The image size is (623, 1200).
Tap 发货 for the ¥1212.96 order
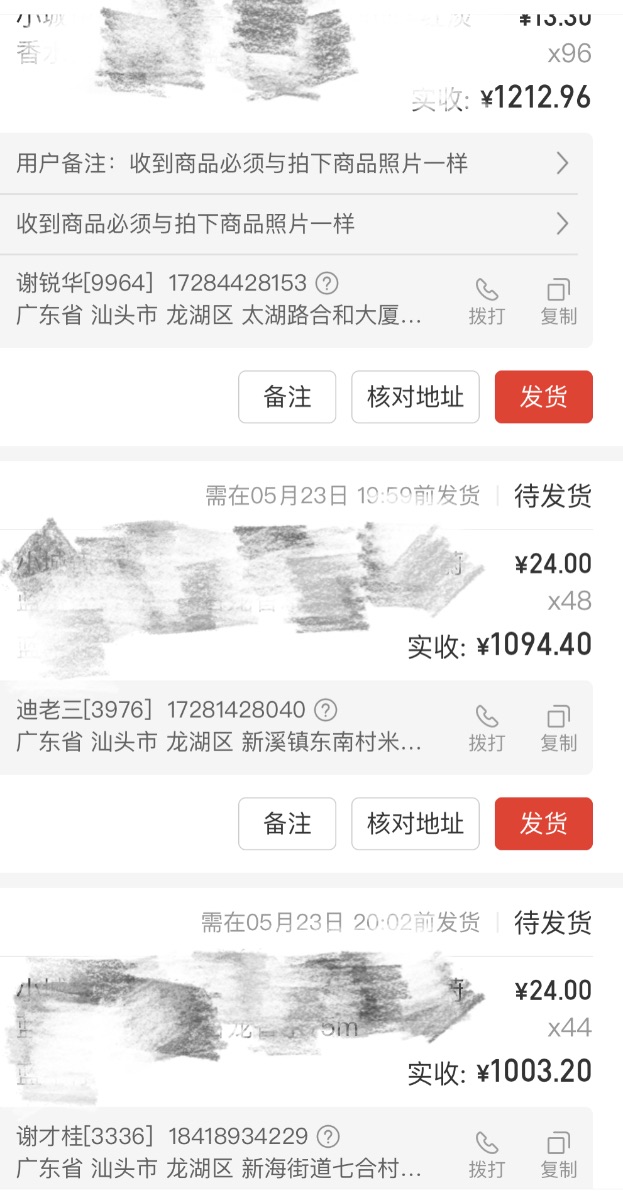click(543, 397)
